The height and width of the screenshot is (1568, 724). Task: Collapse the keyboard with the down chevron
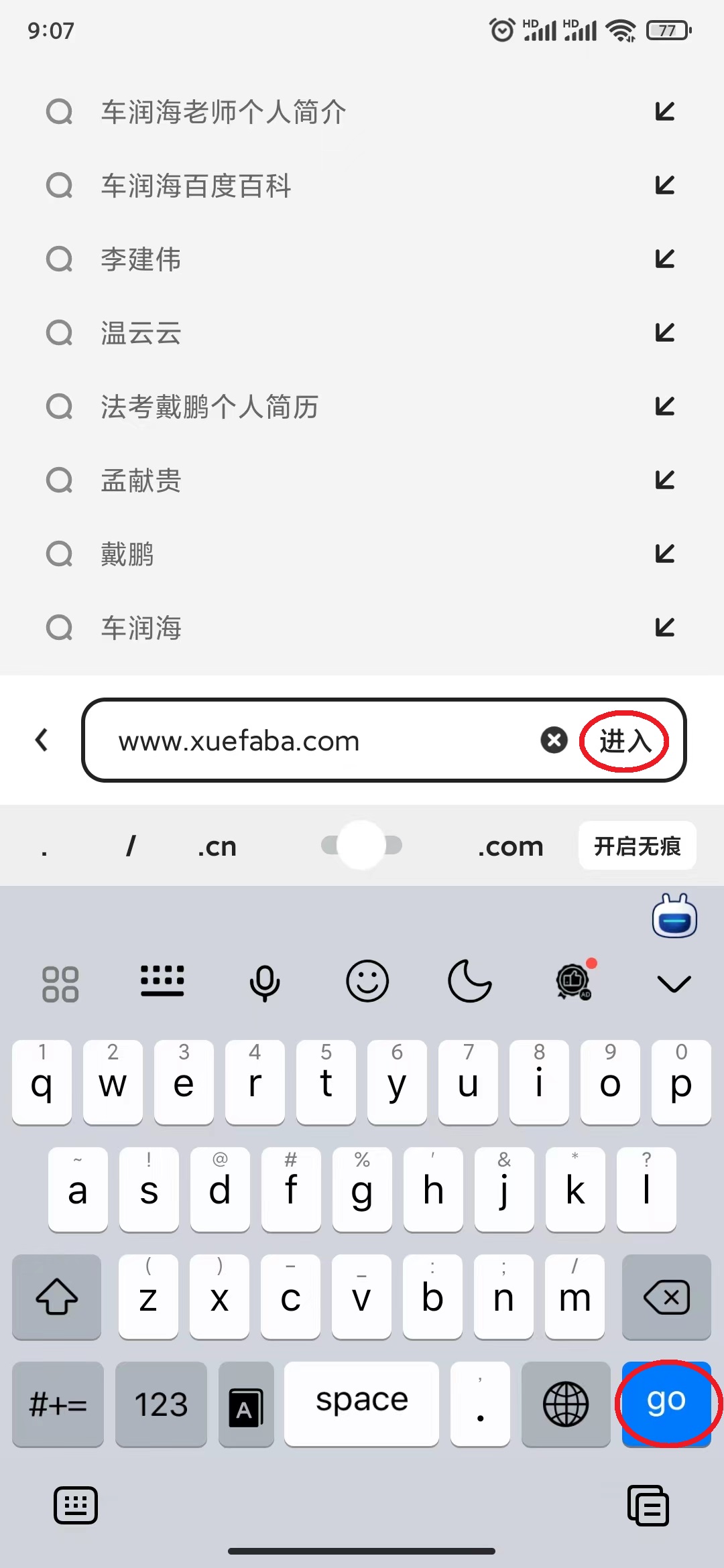(x=674, y=983)
